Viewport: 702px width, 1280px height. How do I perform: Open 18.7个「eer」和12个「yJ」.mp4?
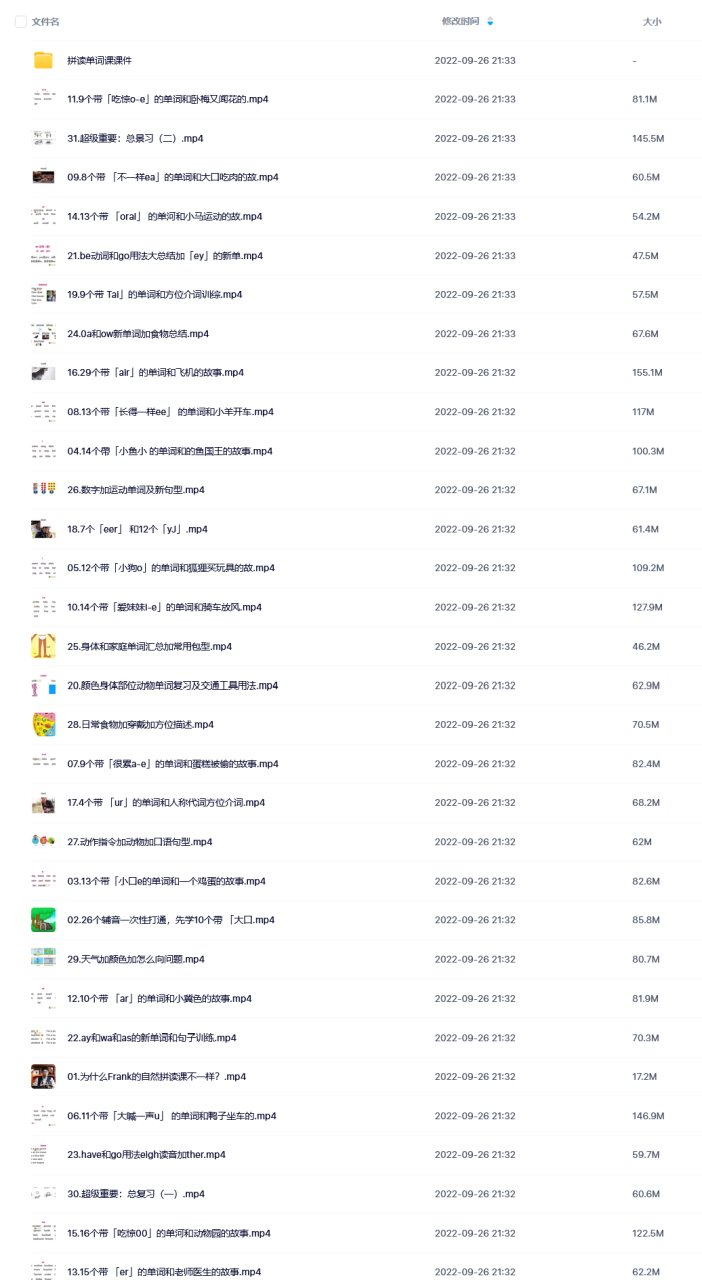137,529
